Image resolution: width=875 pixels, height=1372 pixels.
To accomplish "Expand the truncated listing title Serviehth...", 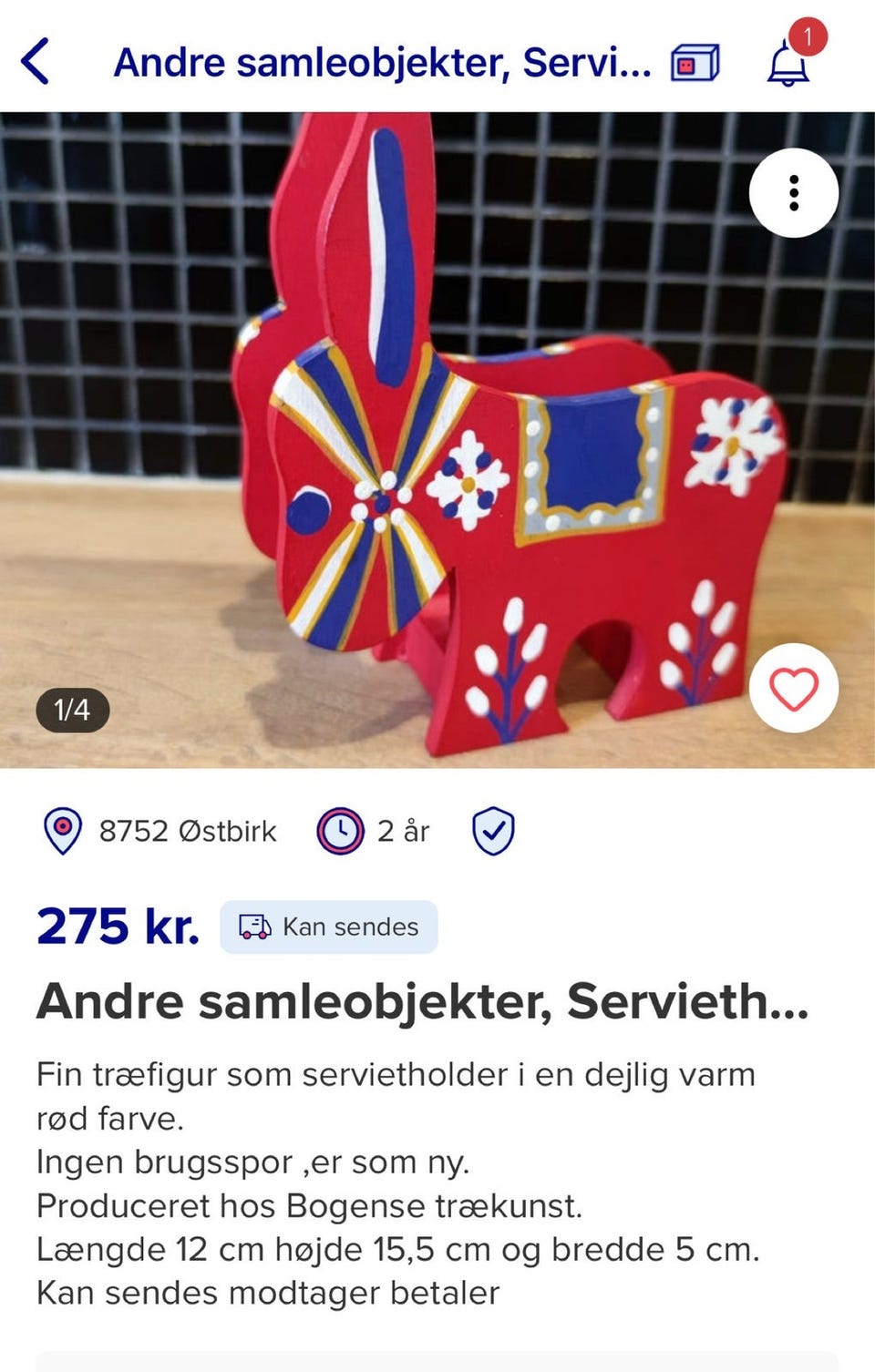I will pos(424,1000).
